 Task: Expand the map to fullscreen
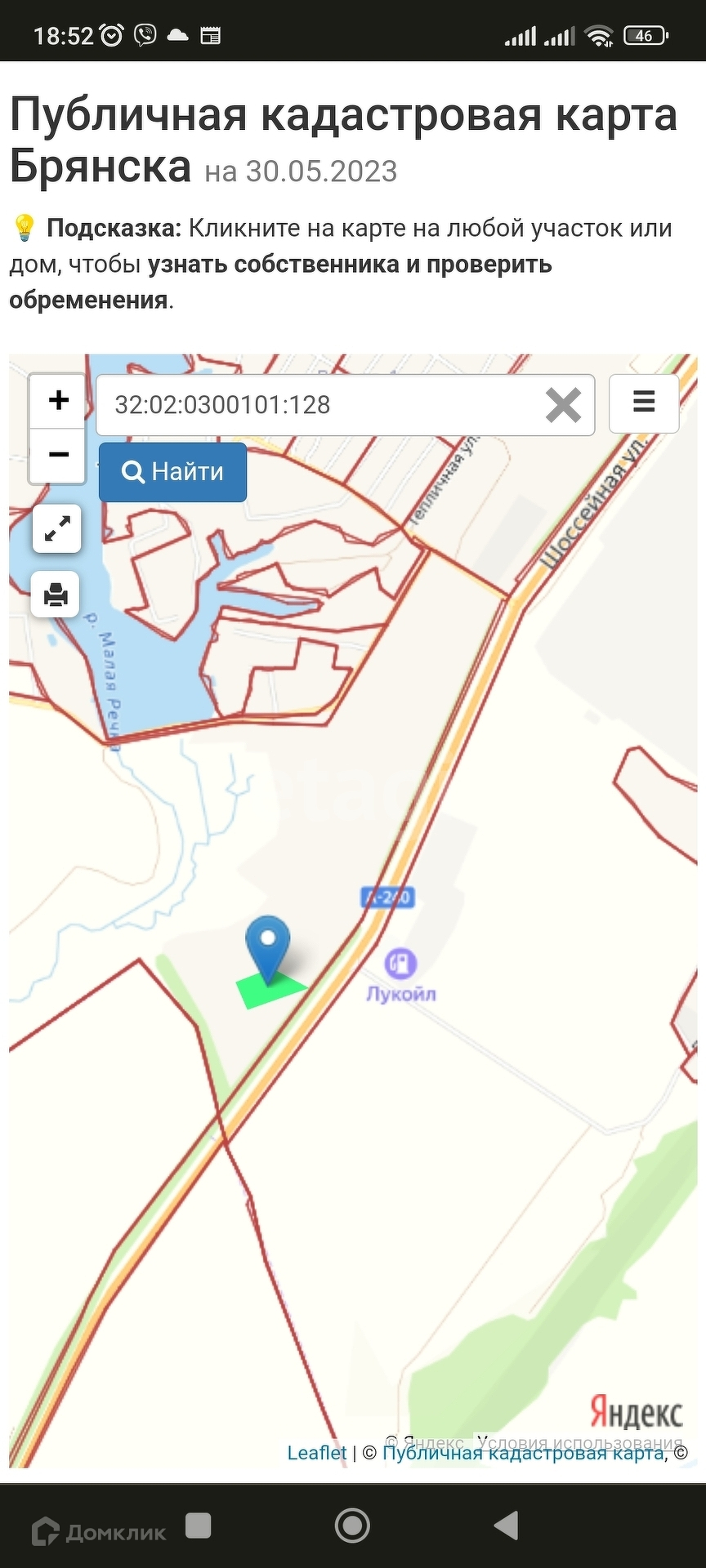pyautogui.click(x=56, y=530)
